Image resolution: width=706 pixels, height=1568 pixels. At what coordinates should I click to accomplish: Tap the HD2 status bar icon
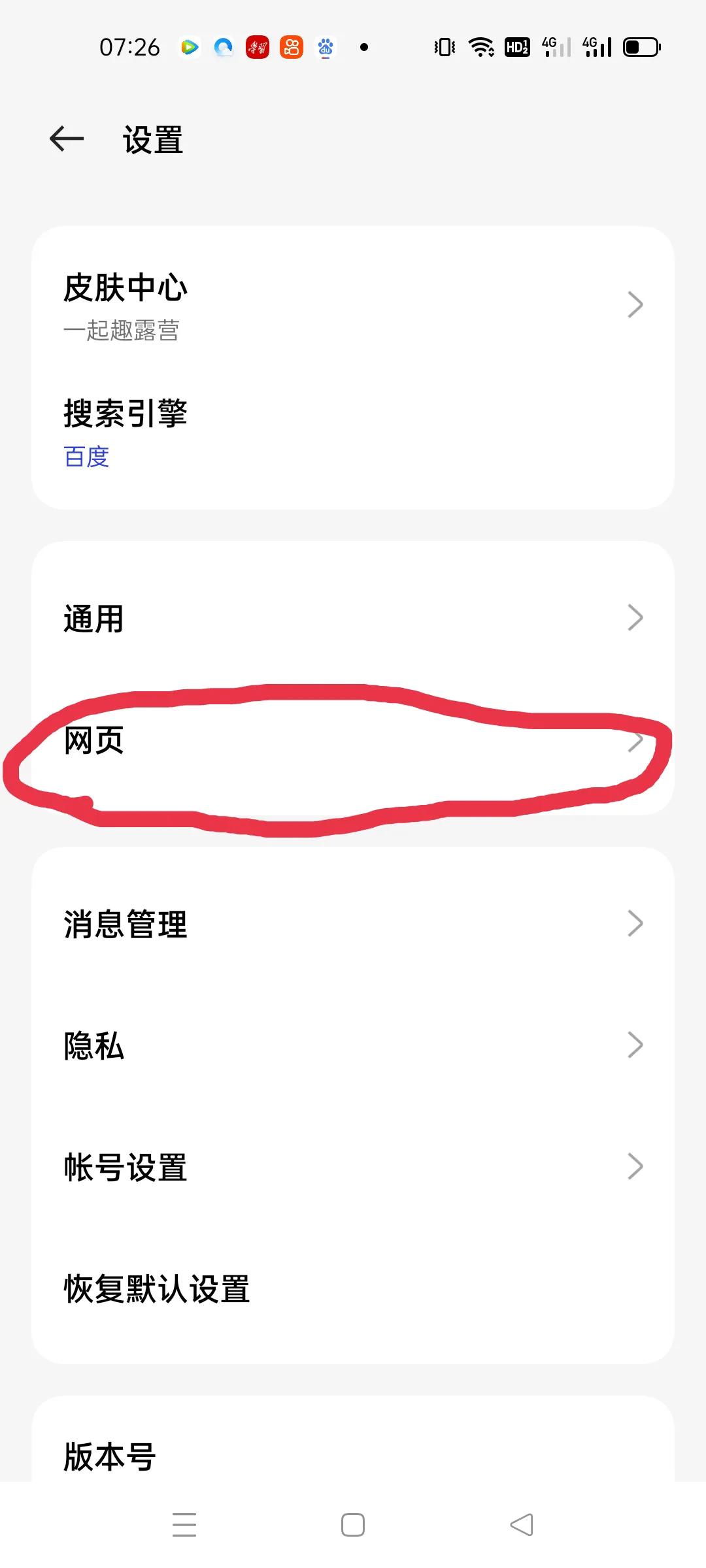point(516,47)
